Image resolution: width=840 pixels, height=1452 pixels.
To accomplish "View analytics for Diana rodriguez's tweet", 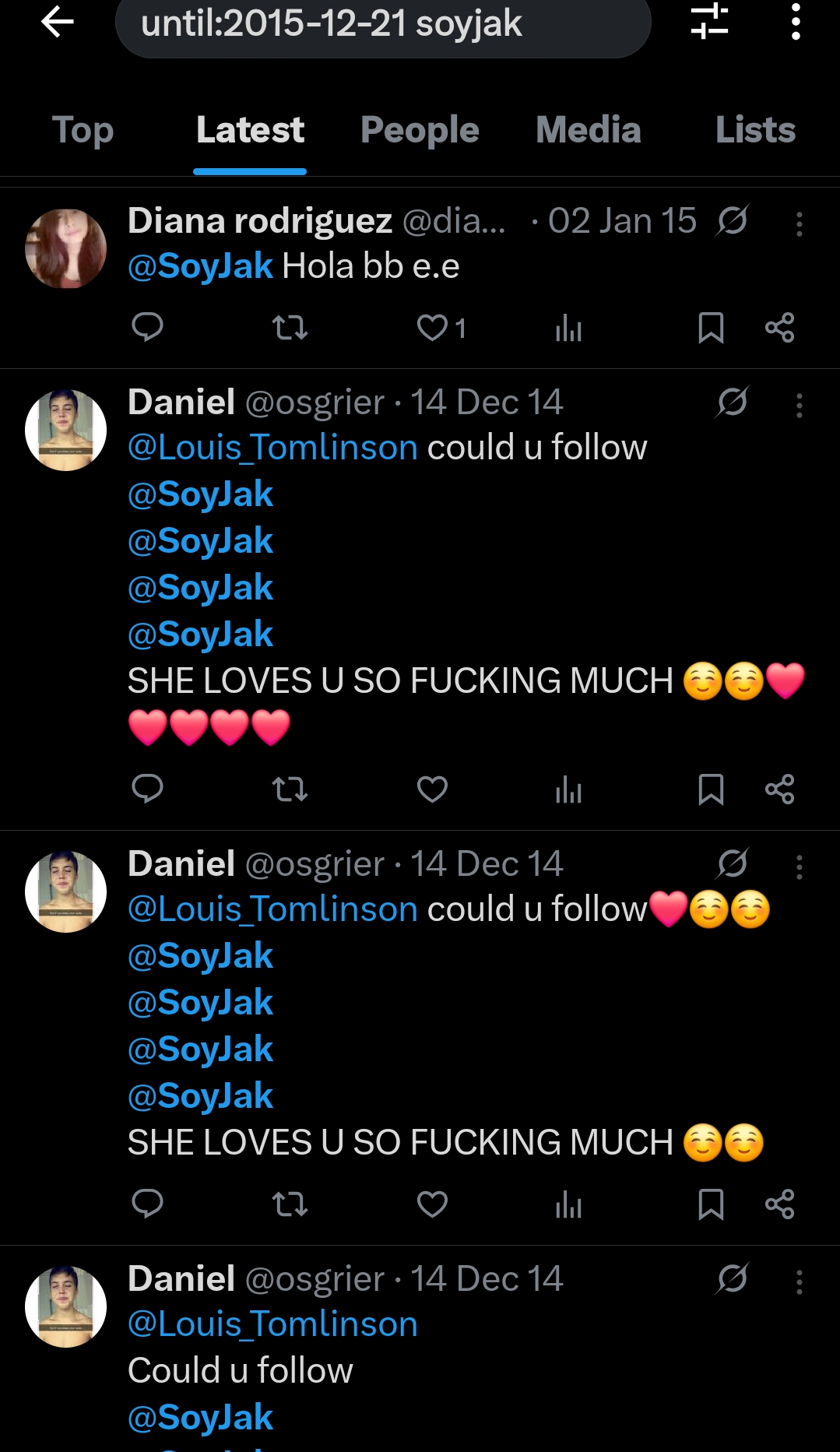I will tap(568, 328).
